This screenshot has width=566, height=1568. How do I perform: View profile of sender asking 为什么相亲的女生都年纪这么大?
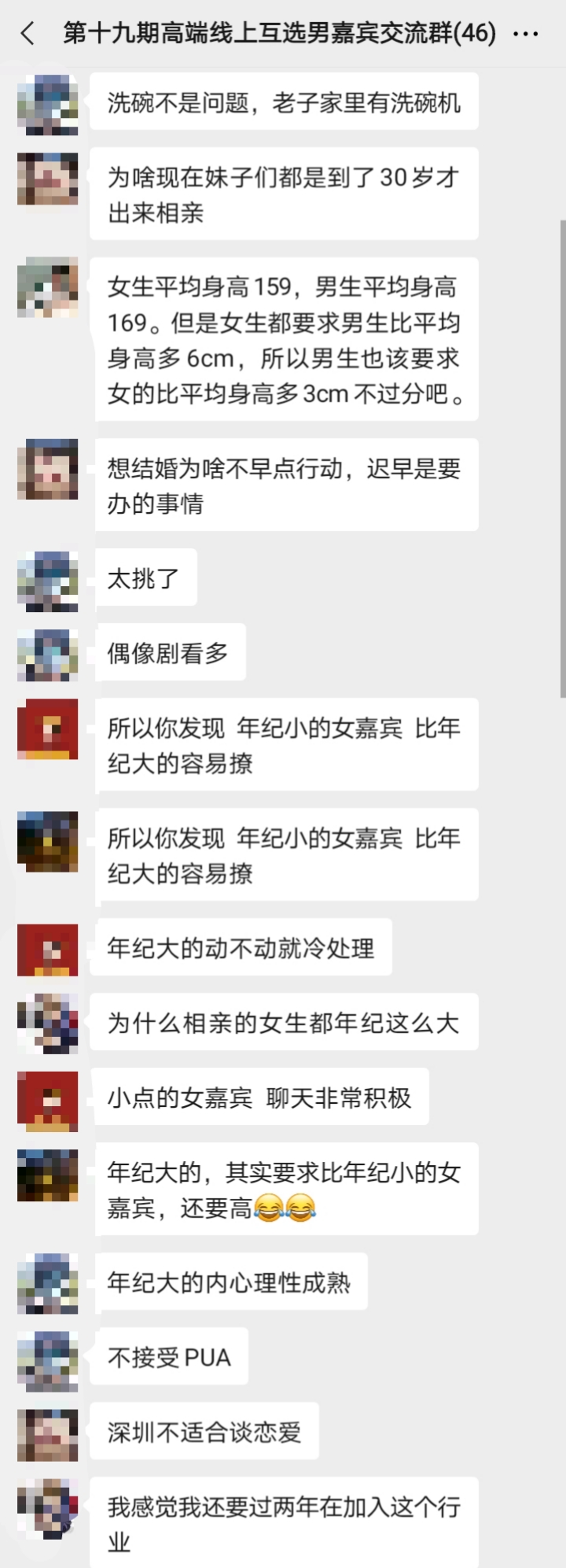click(48, 1024)
